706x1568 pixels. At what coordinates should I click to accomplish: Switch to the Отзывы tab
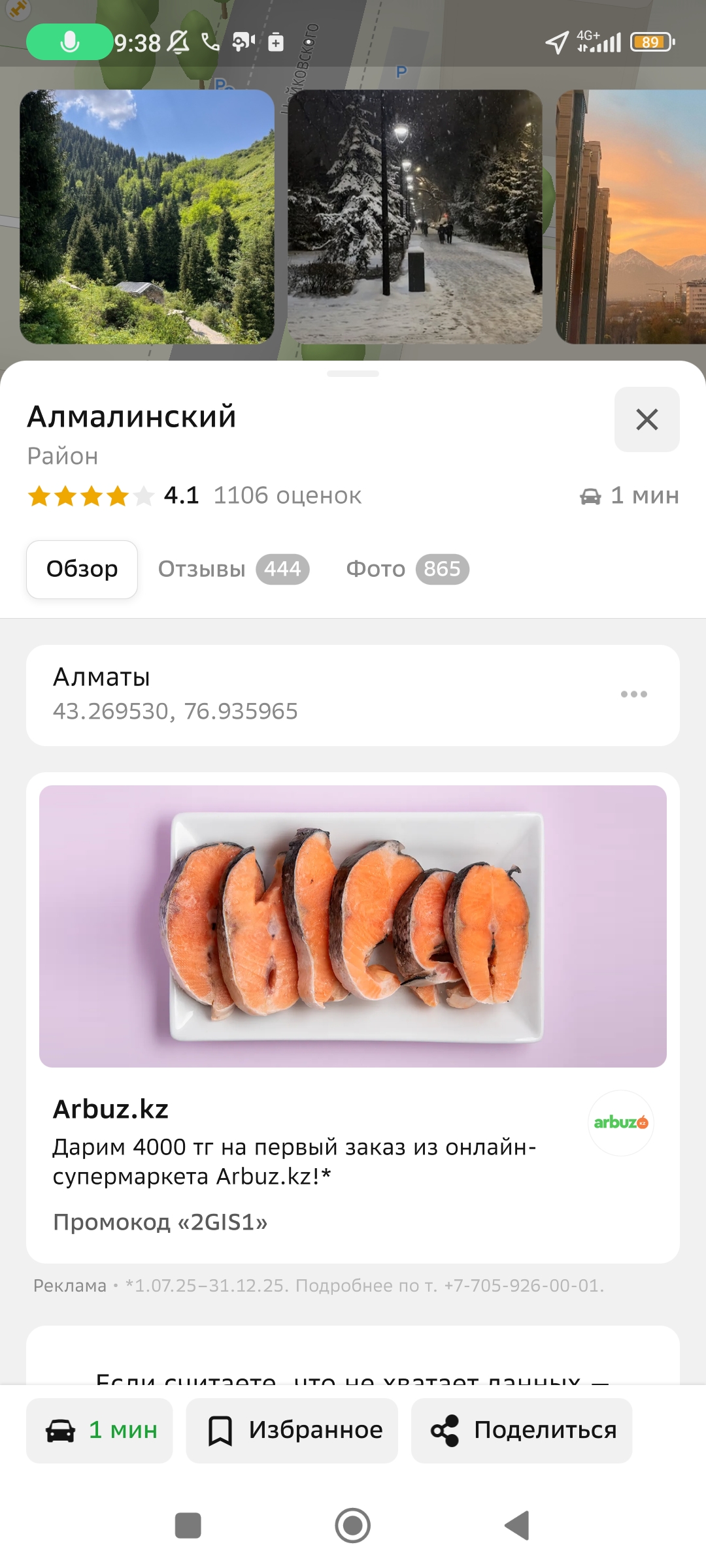[233, 569]
